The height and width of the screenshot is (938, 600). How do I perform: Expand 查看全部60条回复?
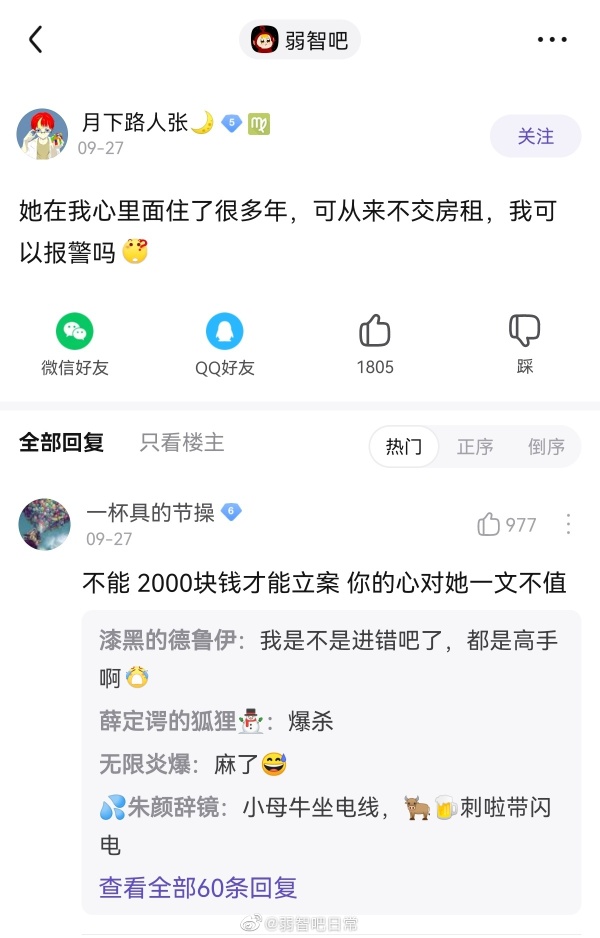coord(198,887)
